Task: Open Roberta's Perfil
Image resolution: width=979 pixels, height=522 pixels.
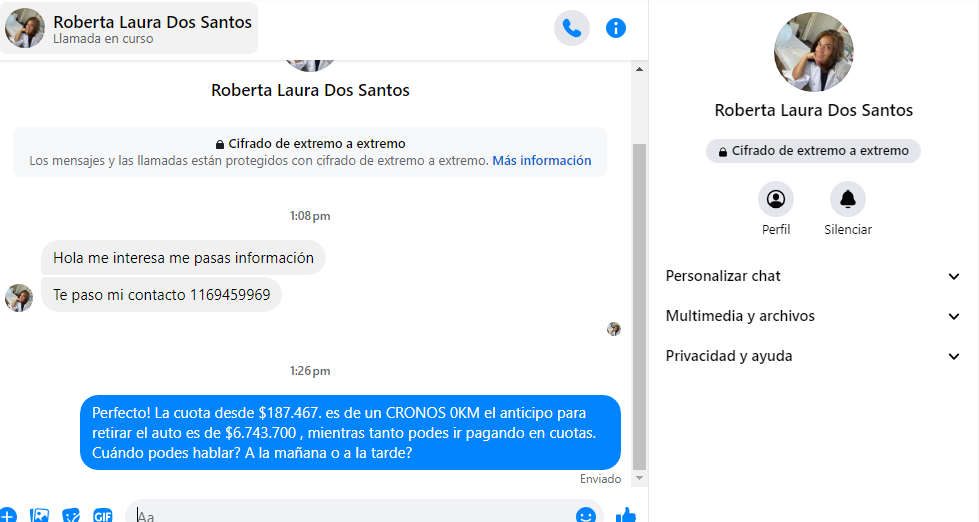Action: click(x=776, y=199)
